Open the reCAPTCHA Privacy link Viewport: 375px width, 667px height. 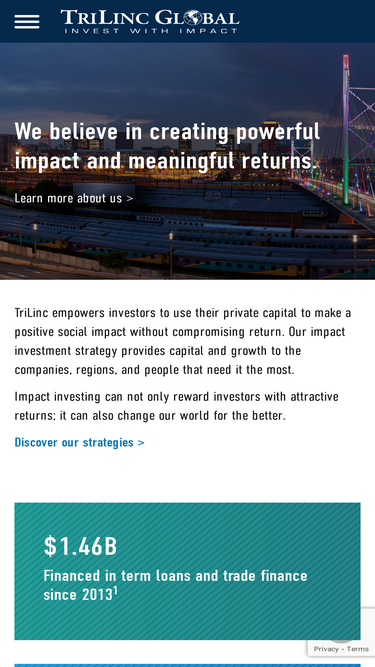pos(326,649)
